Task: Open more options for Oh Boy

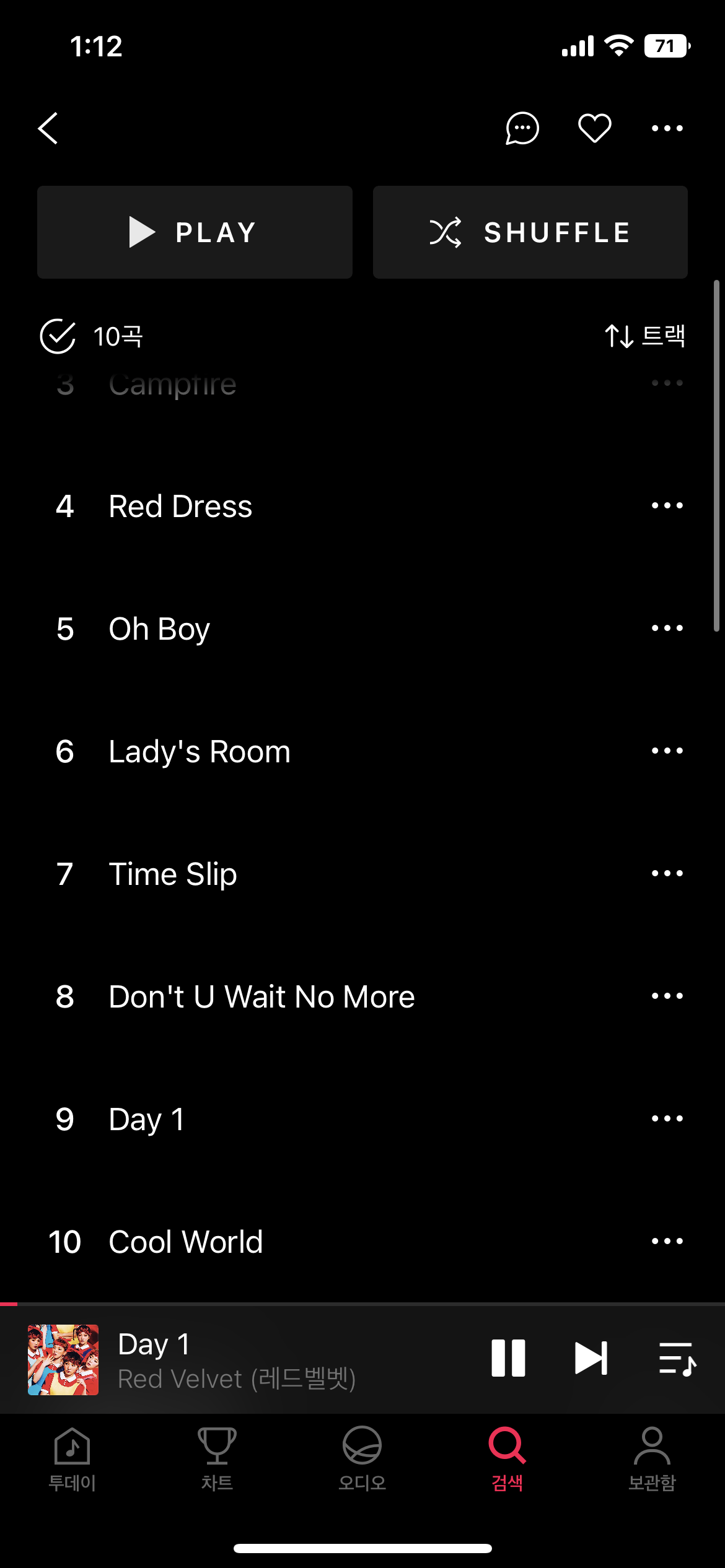Action: 667,629
